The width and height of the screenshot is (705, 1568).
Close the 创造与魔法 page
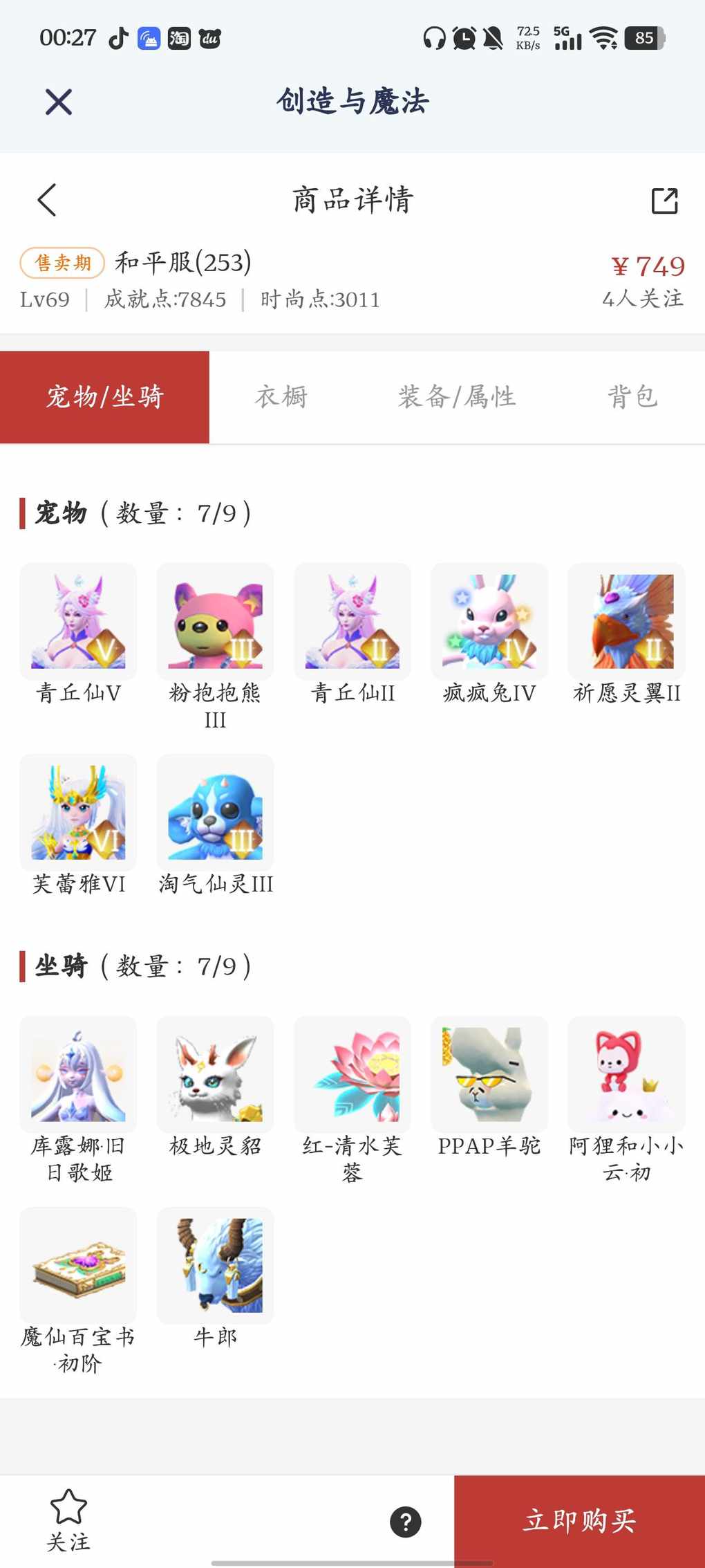59,102
